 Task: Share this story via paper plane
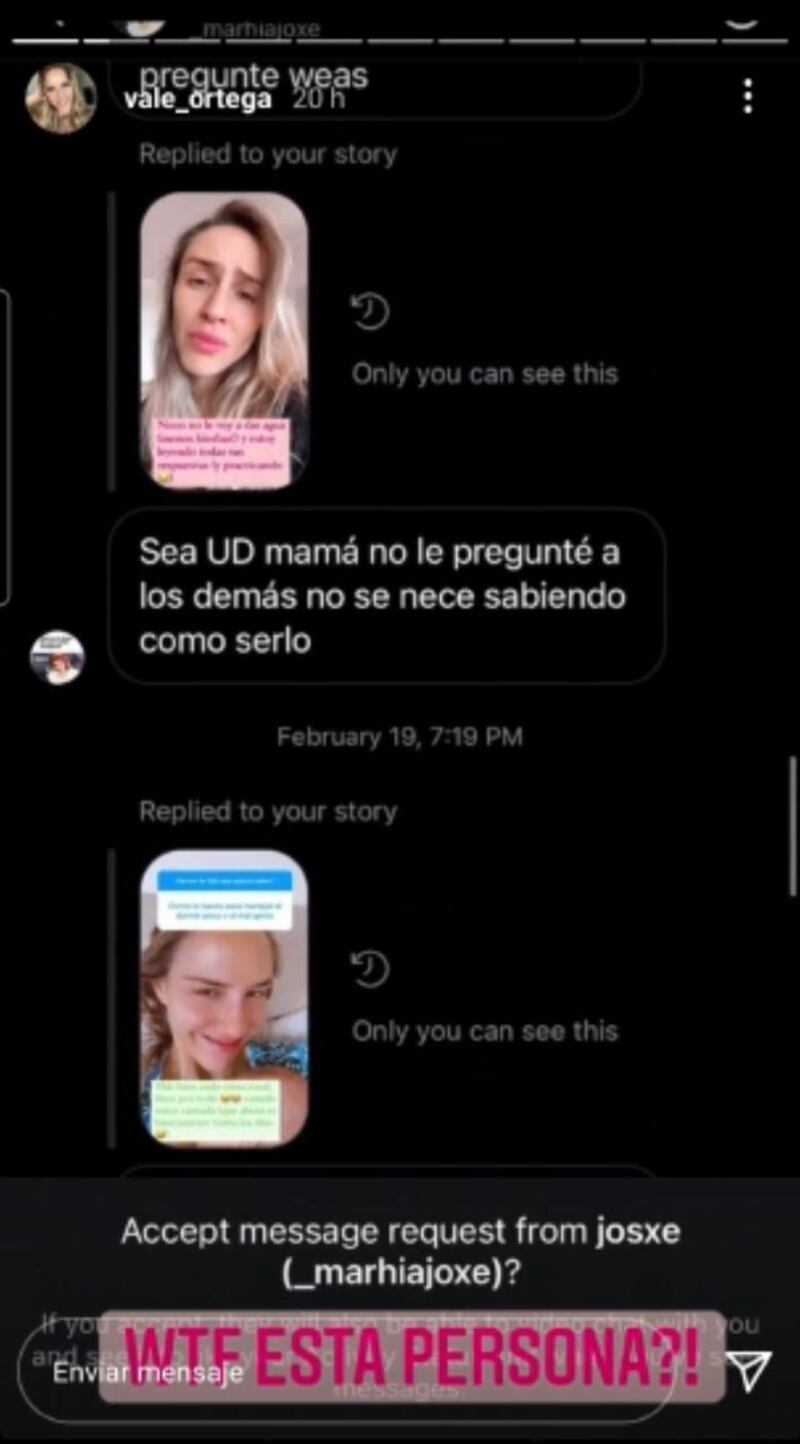coord(750,1371)
